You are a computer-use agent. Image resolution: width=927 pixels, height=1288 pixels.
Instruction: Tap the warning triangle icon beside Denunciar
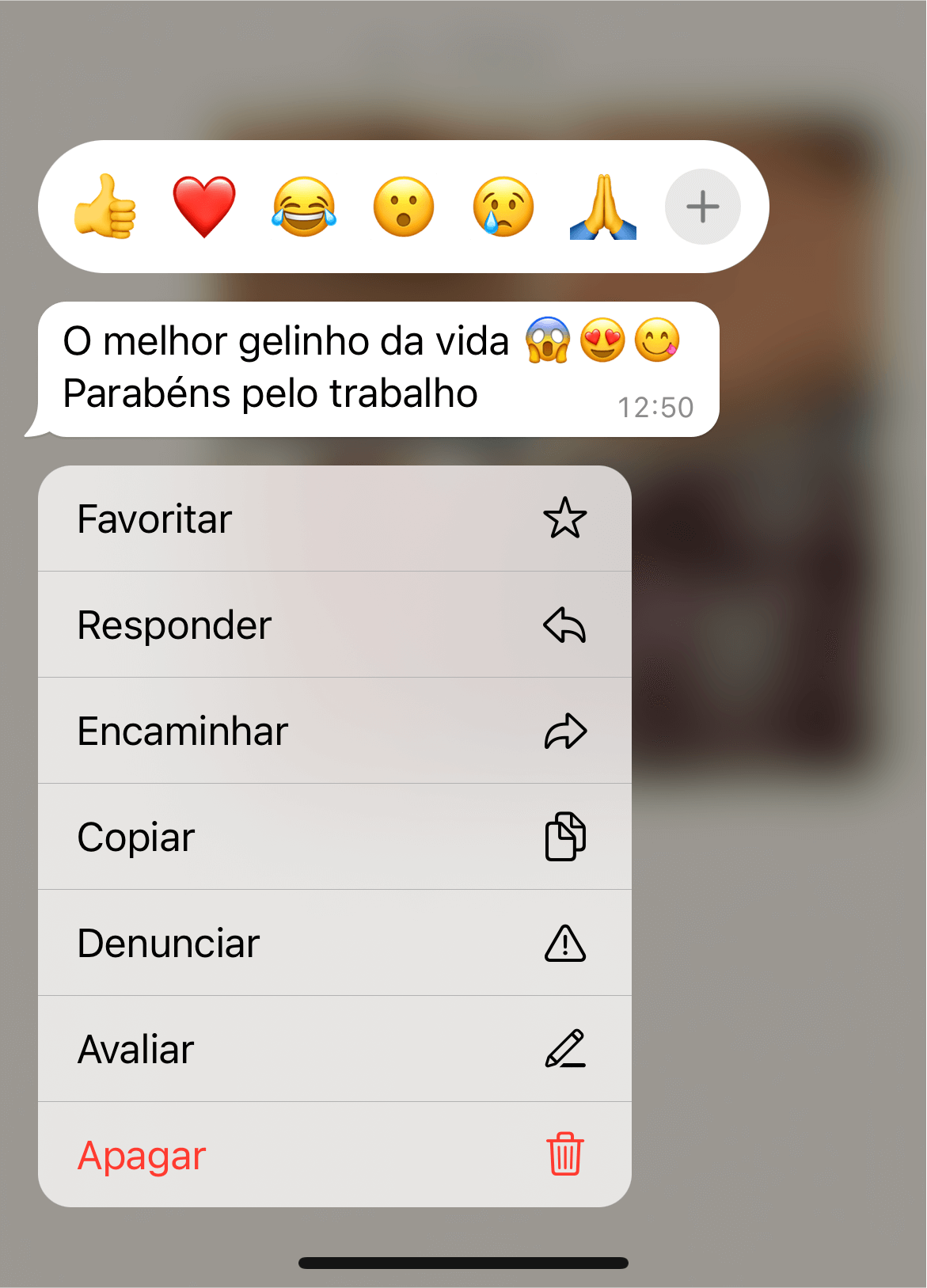click(x=565, y=943)
